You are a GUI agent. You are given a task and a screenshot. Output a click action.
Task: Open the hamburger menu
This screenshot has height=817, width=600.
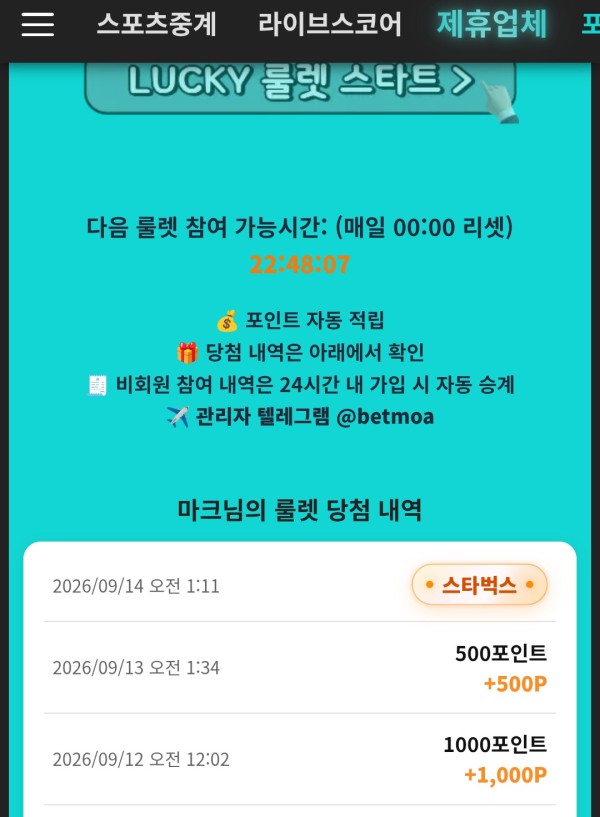click(x=38, y=24)
